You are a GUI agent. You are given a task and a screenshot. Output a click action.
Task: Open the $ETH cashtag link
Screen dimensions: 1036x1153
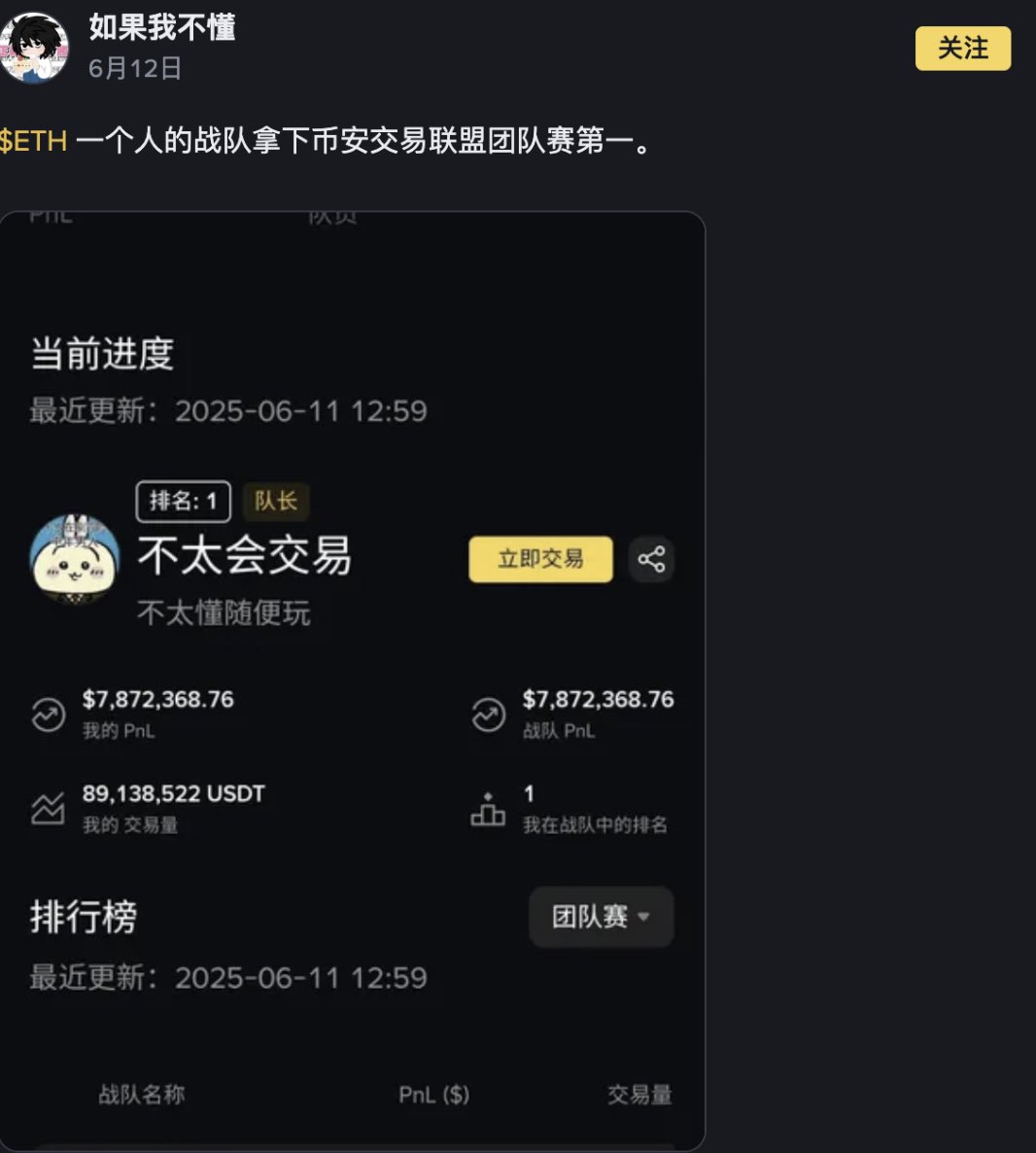tap(34, 142)
